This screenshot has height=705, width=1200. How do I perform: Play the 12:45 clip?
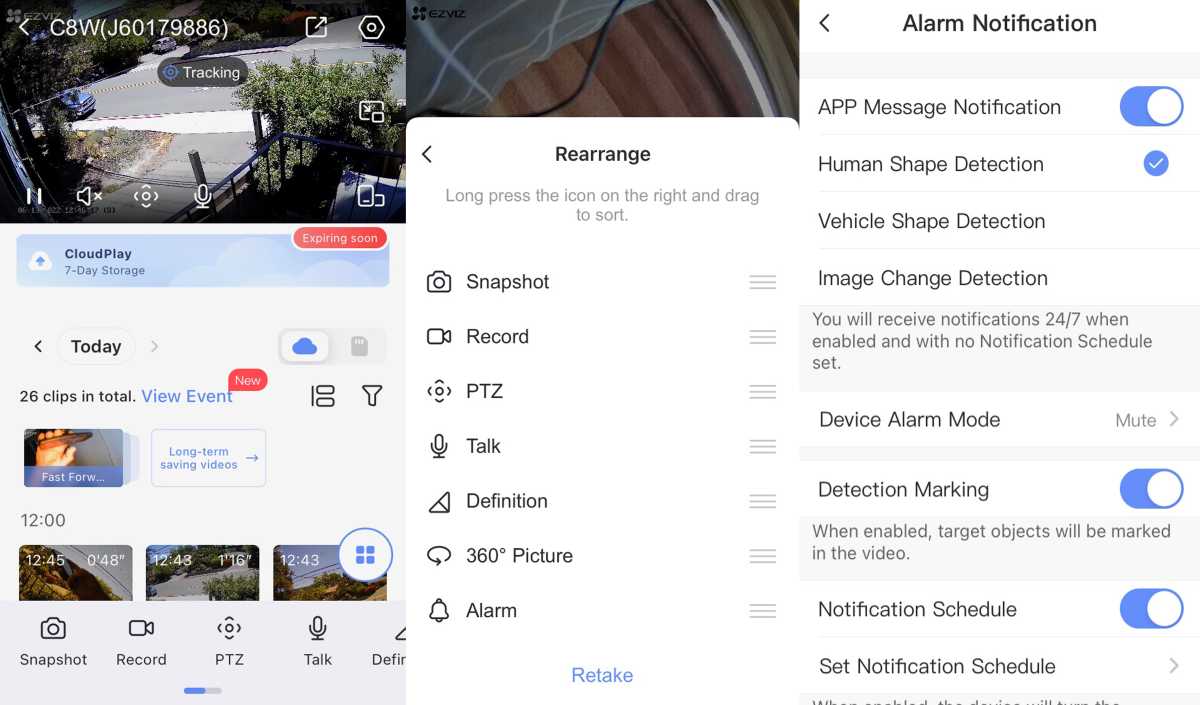[76, 572]
